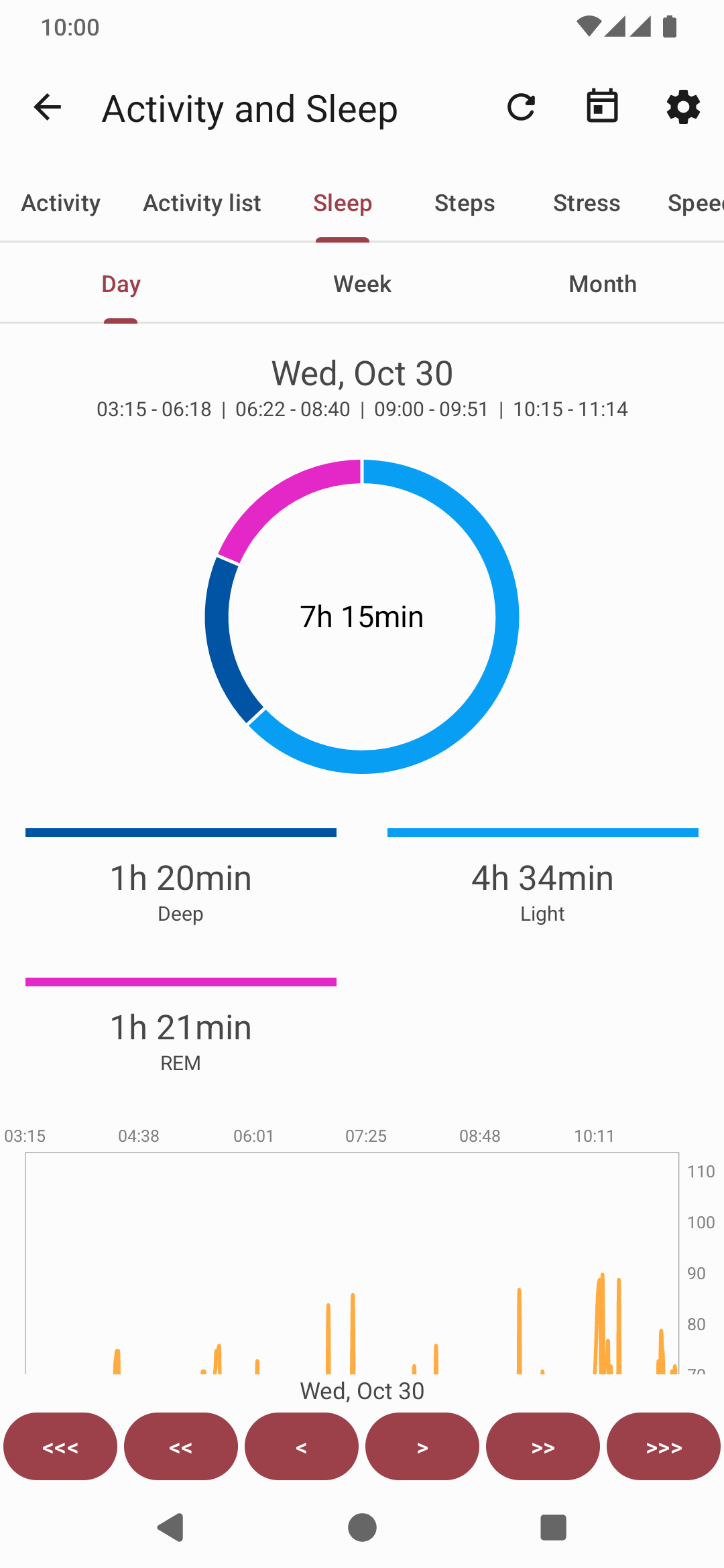
Task: Tap the system home button
Action: [362, 1528]
